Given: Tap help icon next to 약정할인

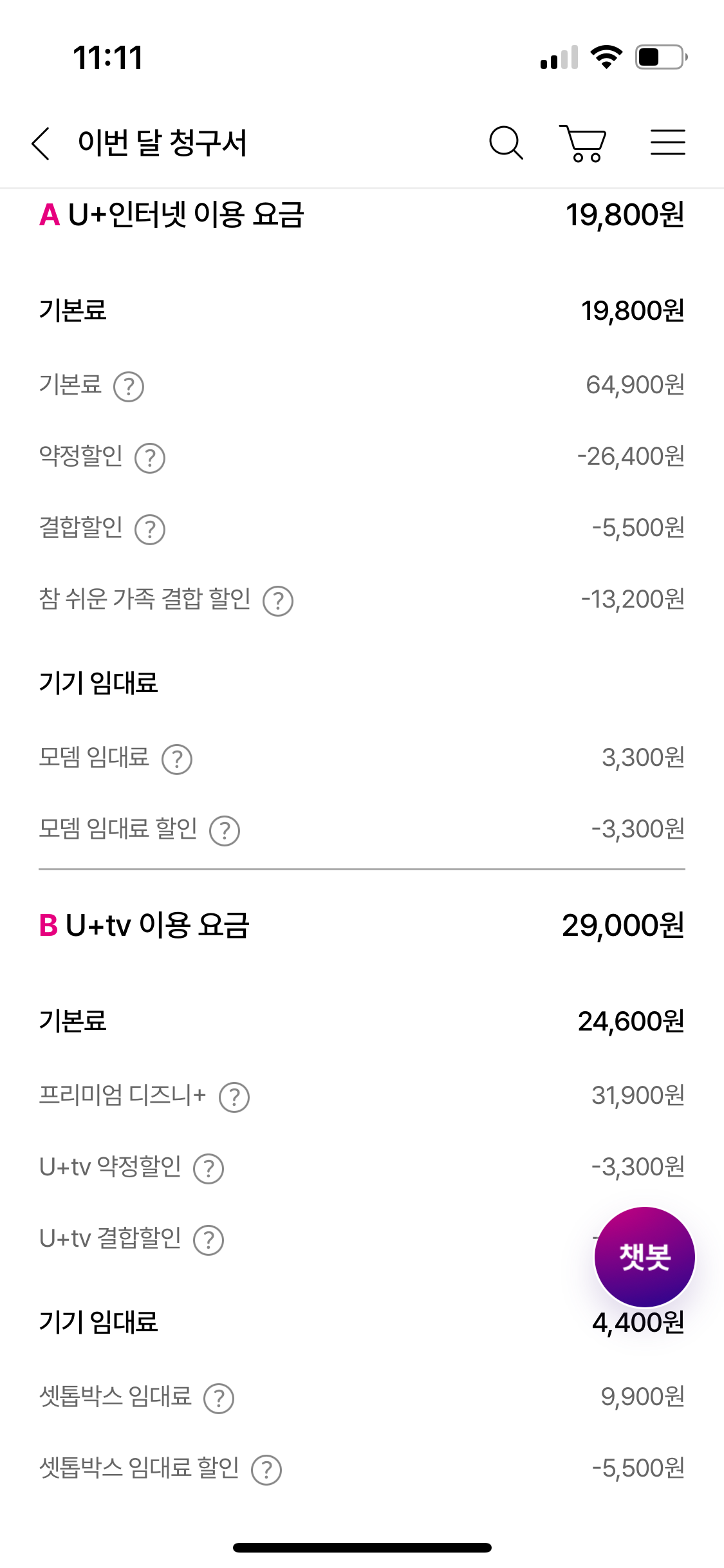Looking at the screenshot, I should tap(150, 458).
